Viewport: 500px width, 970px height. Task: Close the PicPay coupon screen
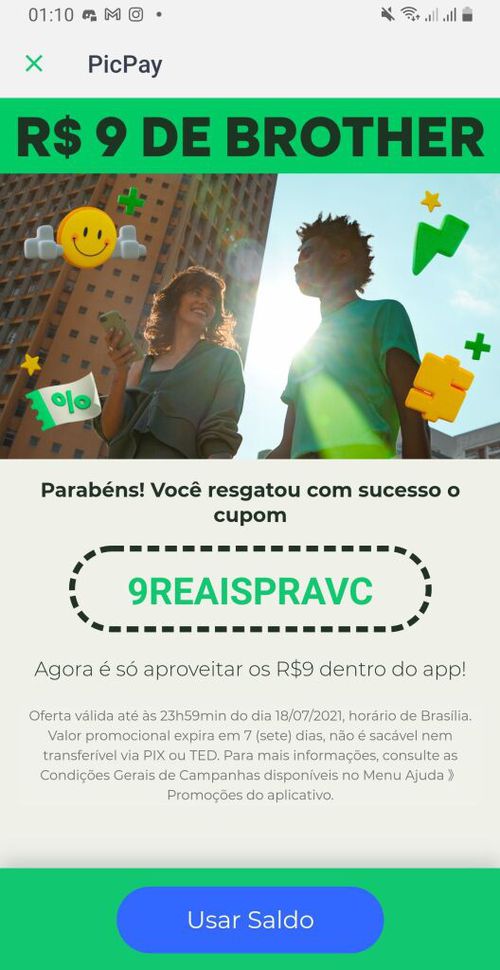coord(34,64)
